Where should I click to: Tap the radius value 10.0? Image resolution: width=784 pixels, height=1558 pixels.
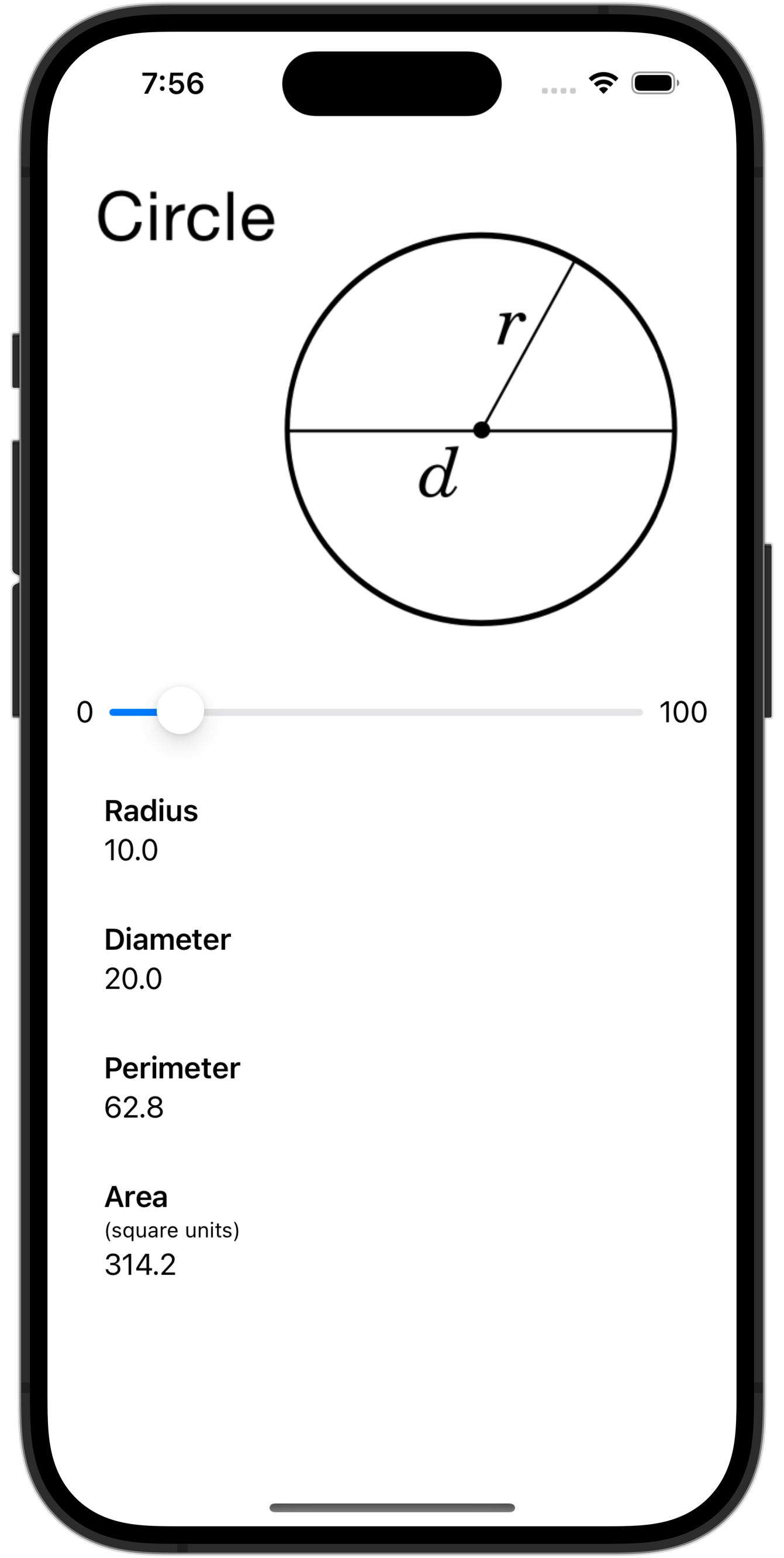pos(131,849)
